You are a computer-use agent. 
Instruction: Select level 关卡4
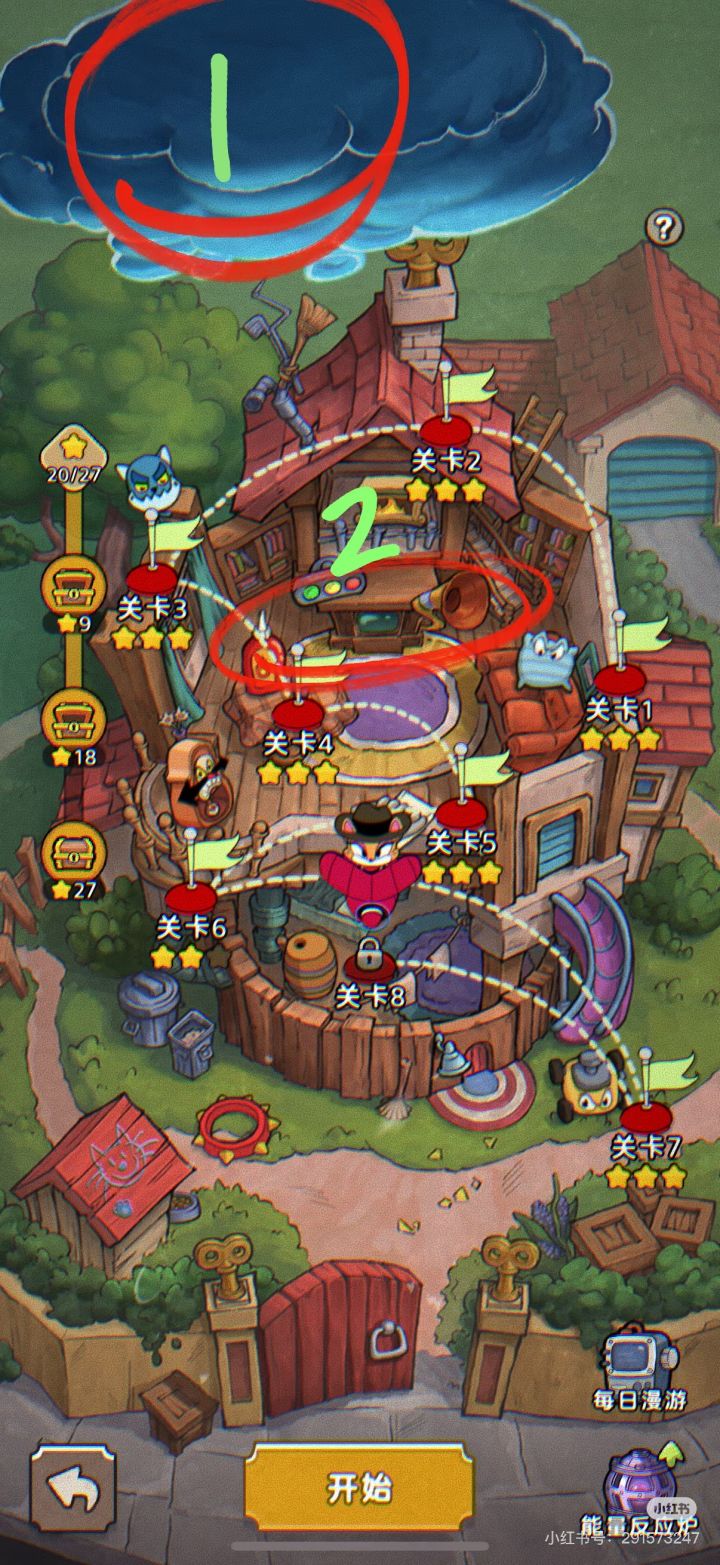(x=297, y=715)
